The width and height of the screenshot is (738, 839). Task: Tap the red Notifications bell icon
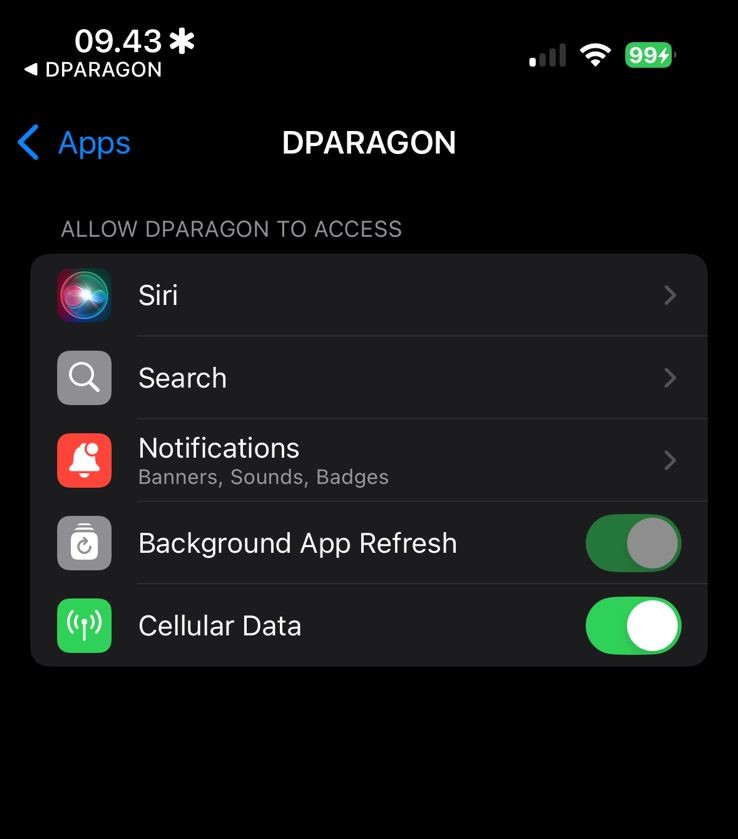[x=84, y=460]
